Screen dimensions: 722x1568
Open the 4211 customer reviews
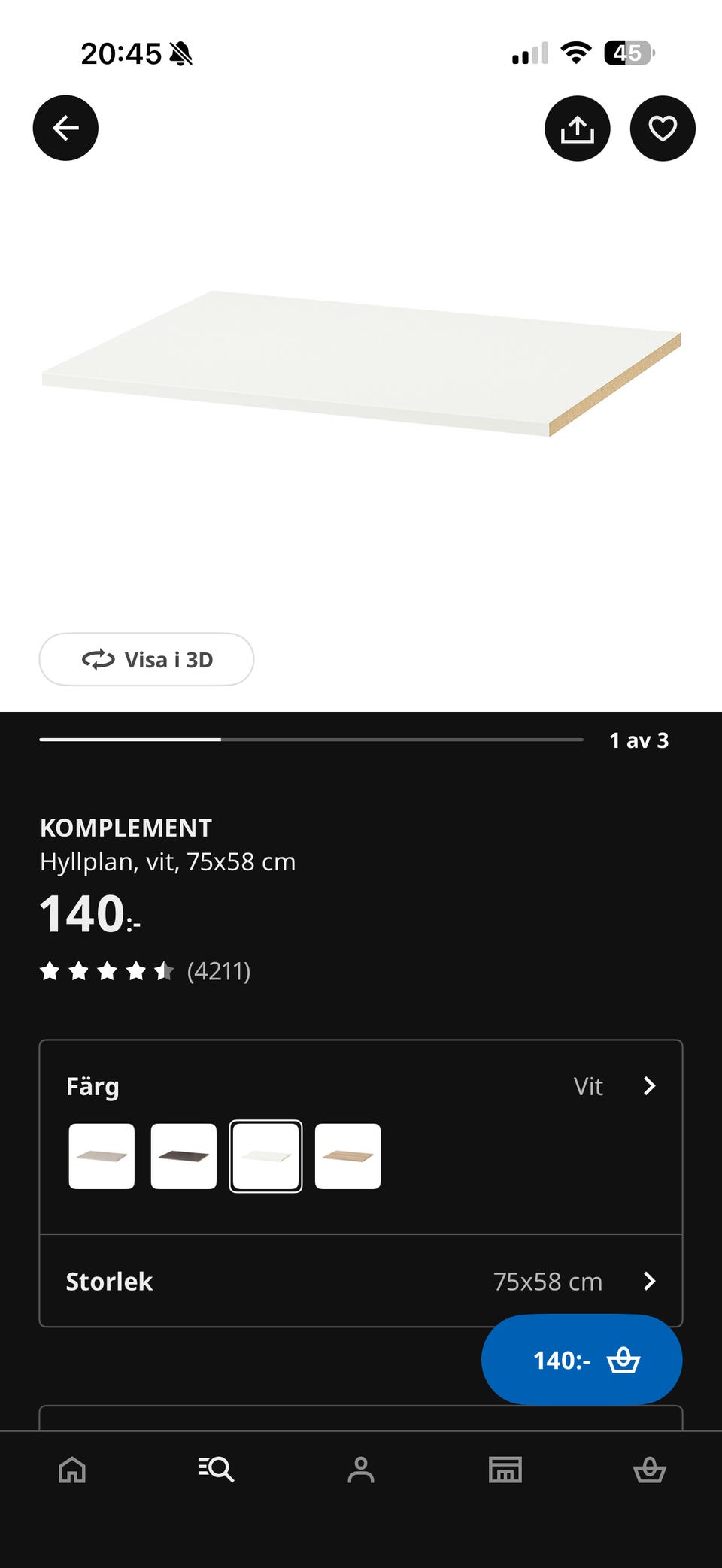point(219,971)
